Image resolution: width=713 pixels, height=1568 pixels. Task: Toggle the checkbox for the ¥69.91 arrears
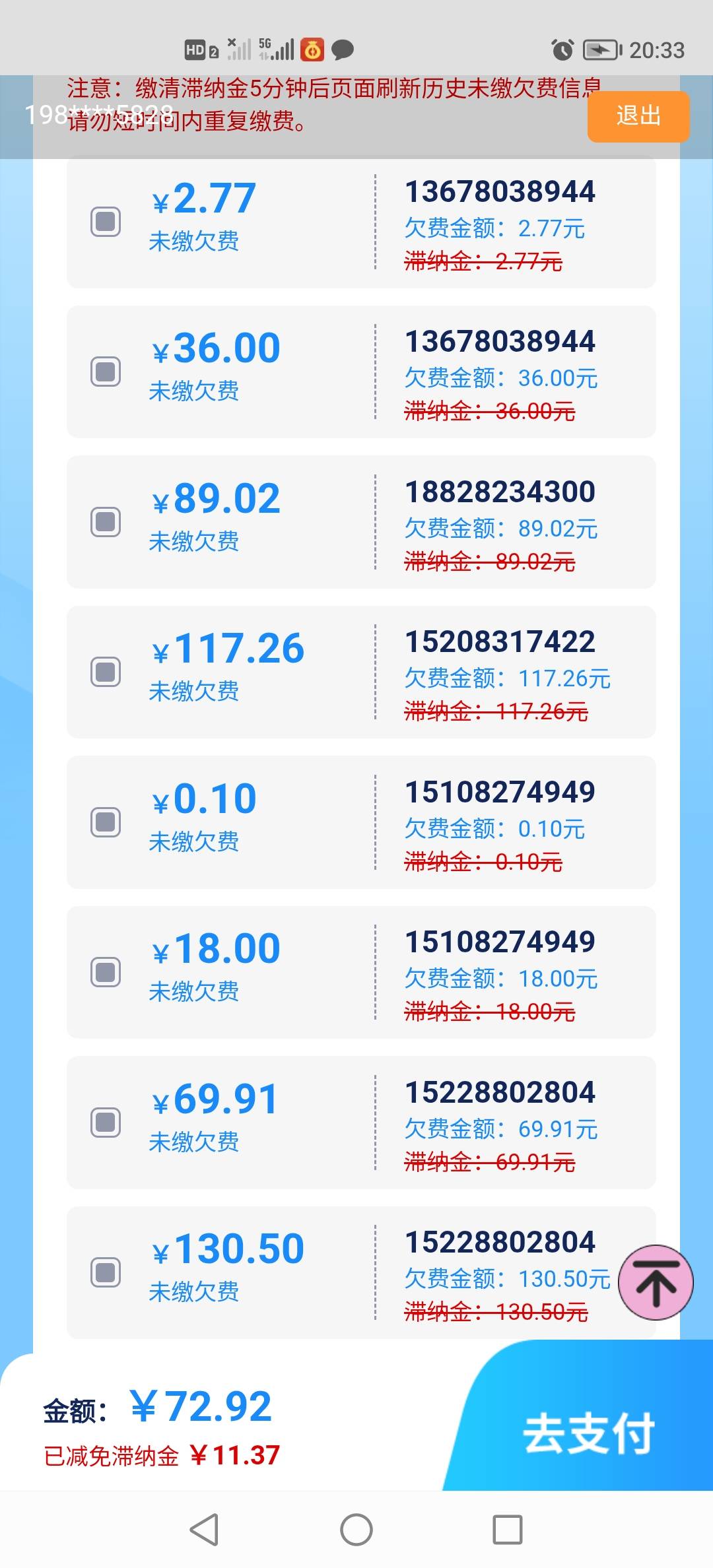click(x=106, y=1123)
